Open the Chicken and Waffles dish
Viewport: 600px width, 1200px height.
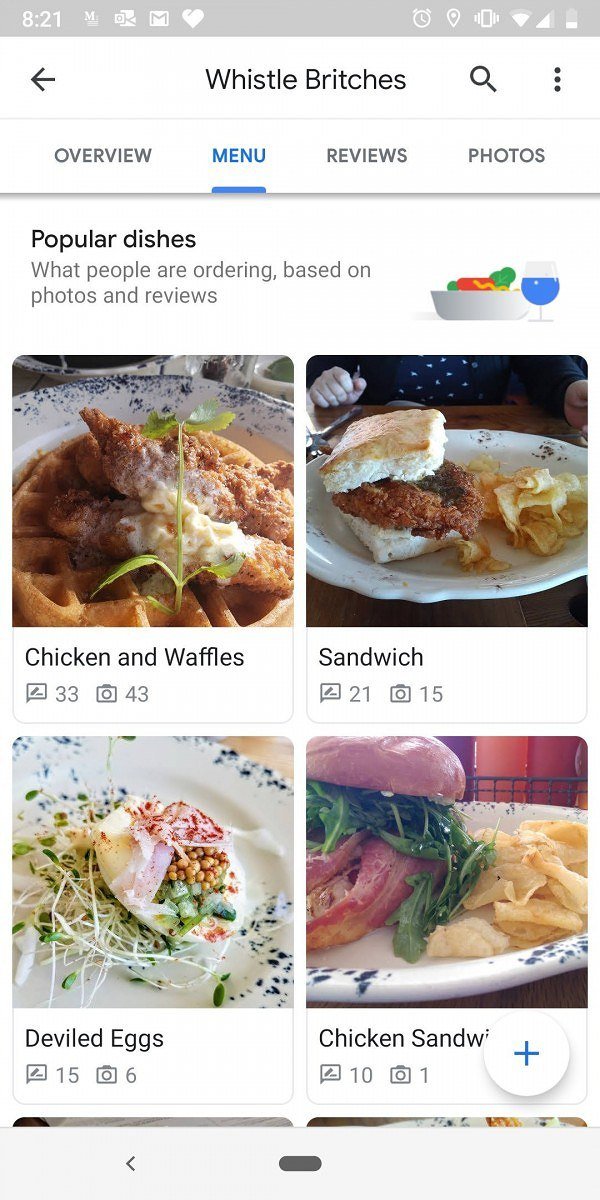[153, 538]
